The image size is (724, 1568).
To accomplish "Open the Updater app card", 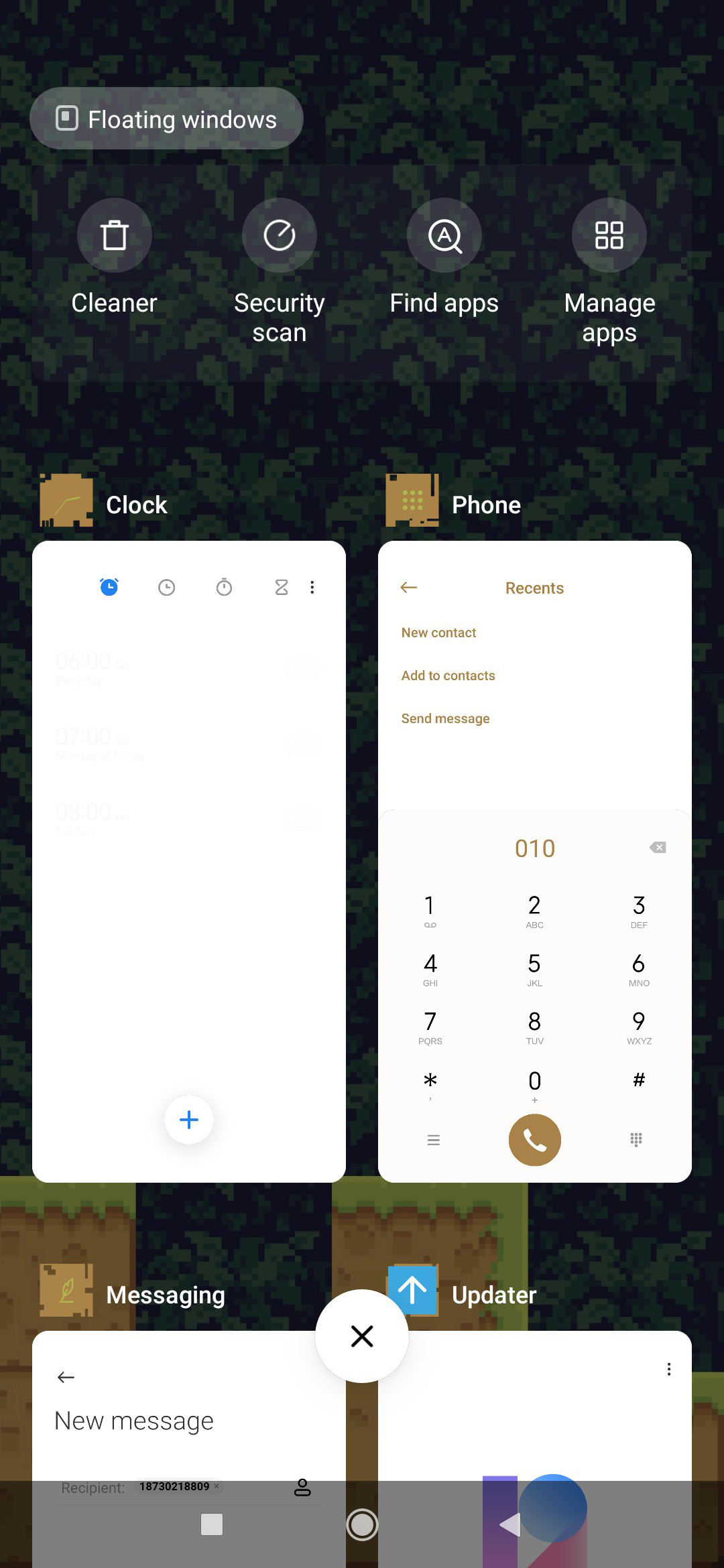I will tap(535, 1447).
